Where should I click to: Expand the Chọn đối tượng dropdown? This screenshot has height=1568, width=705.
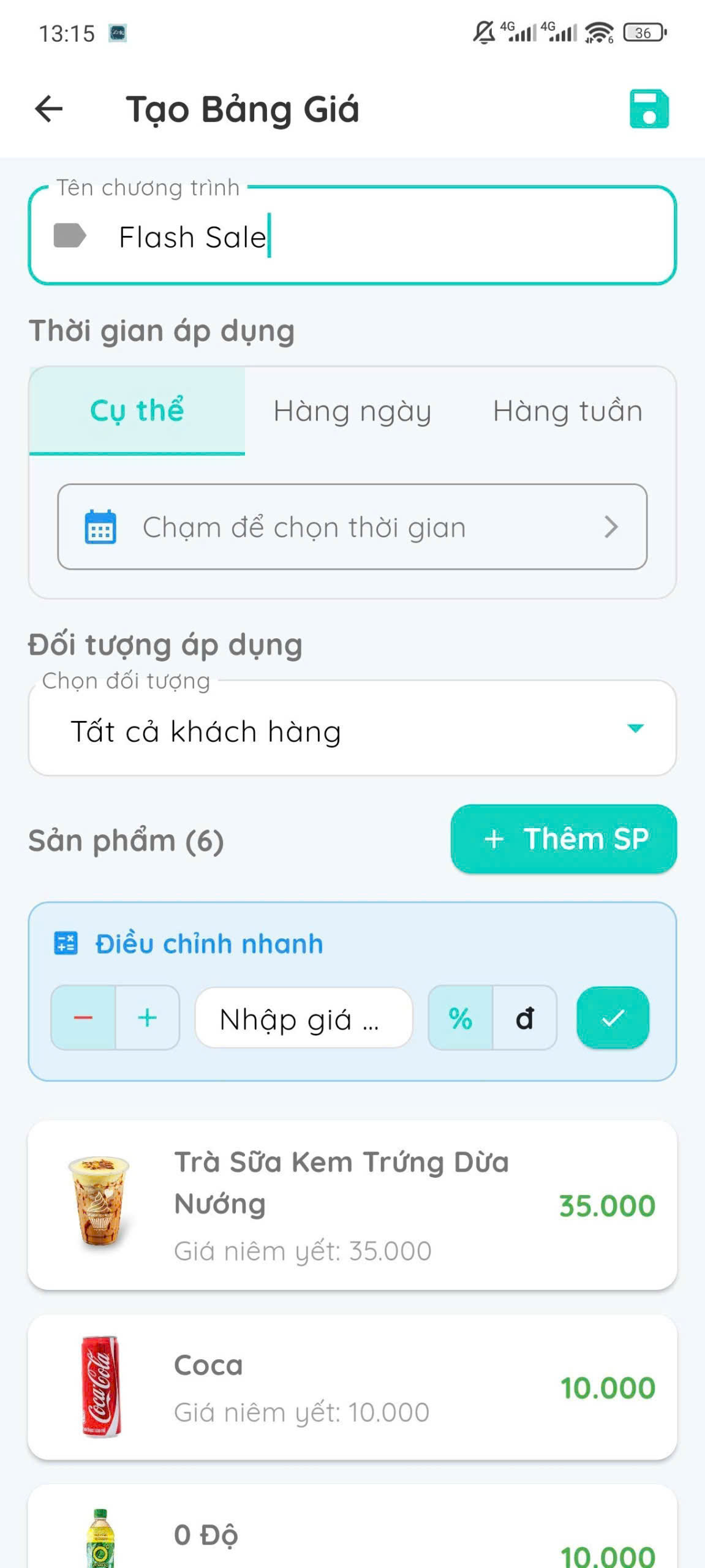click(352, 730)
